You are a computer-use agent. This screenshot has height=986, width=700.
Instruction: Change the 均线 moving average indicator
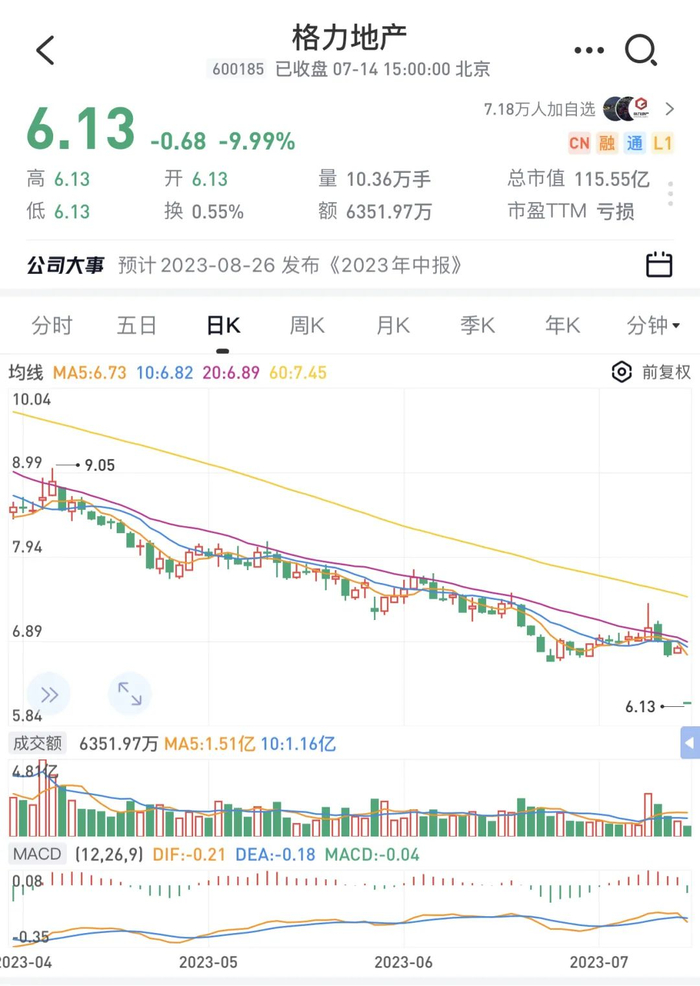pos(26,372)
